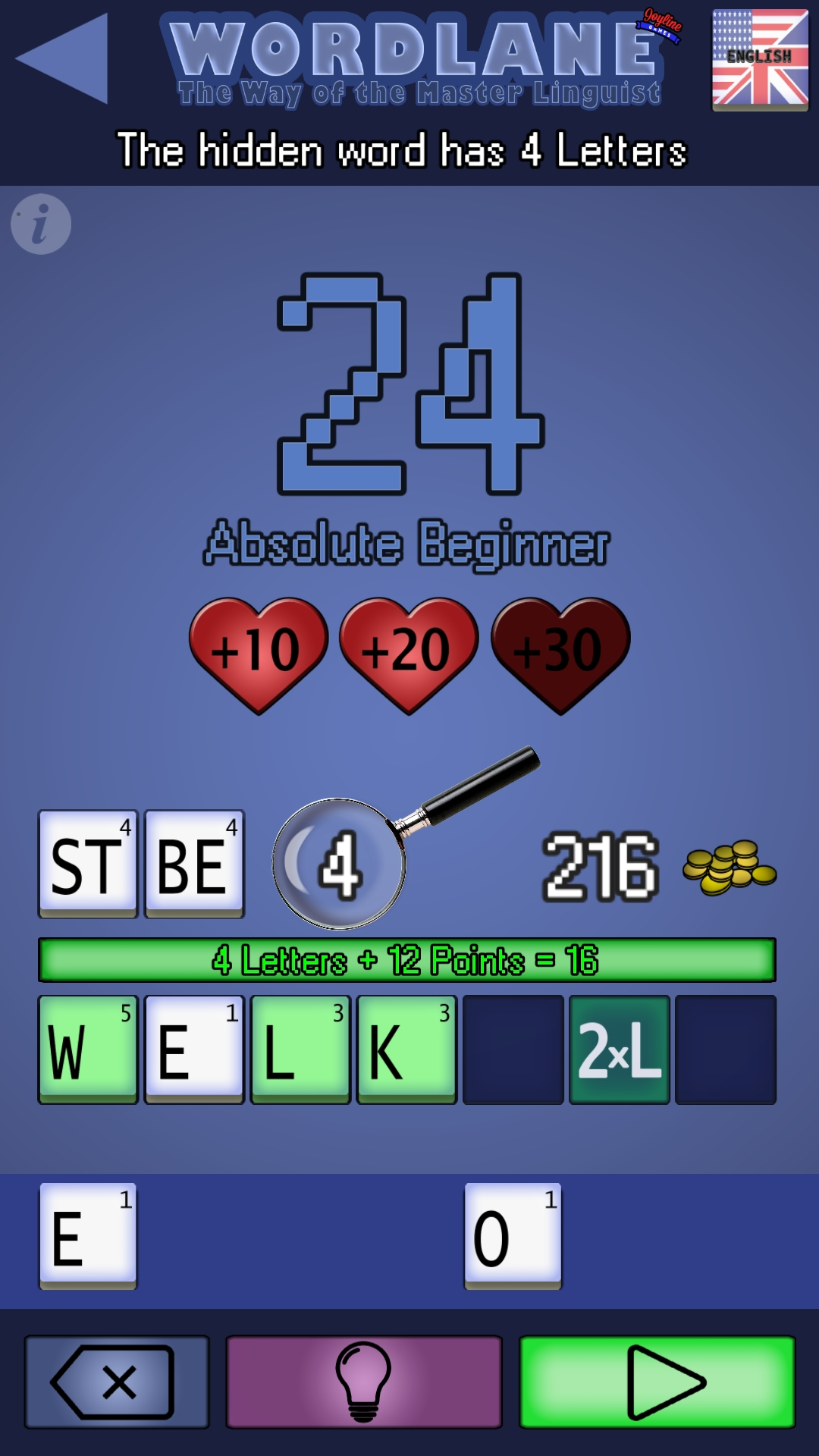This screenshot has height=1456, width=819.
Task: Remove the placed W tile
Action: point(88,1050)
